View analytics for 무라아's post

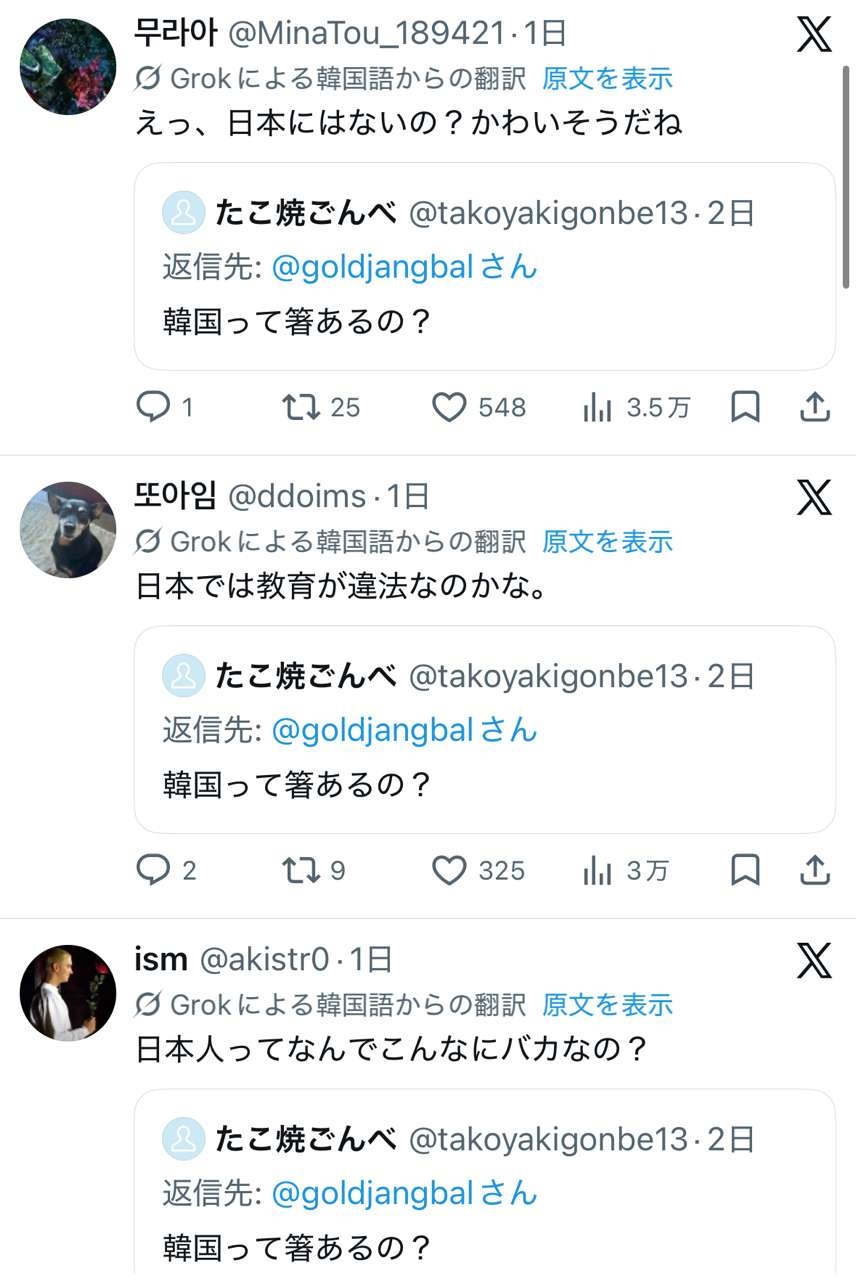click(597, 407)
